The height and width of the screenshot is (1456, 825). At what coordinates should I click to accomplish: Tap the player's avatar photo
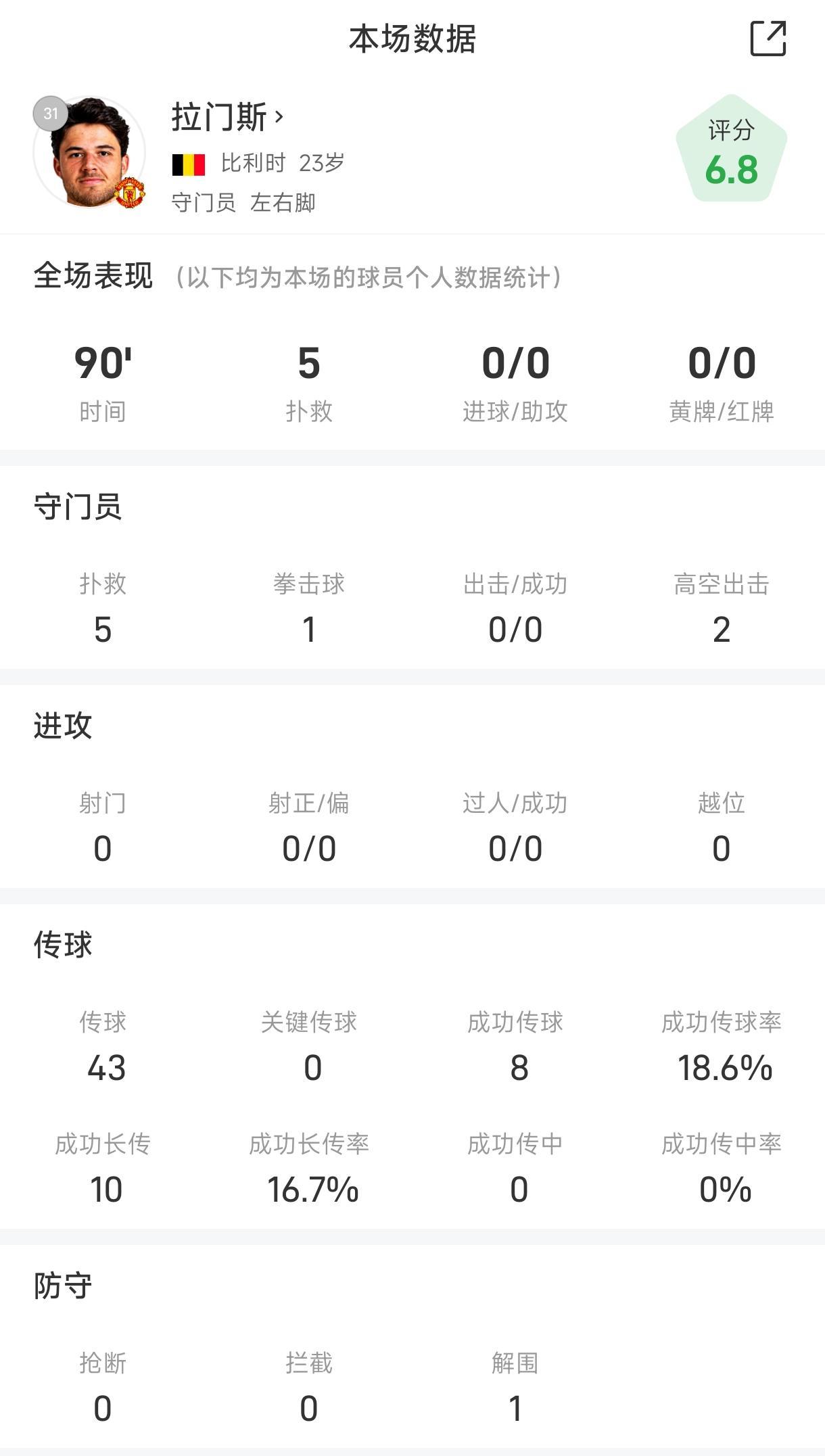point(90,153)
